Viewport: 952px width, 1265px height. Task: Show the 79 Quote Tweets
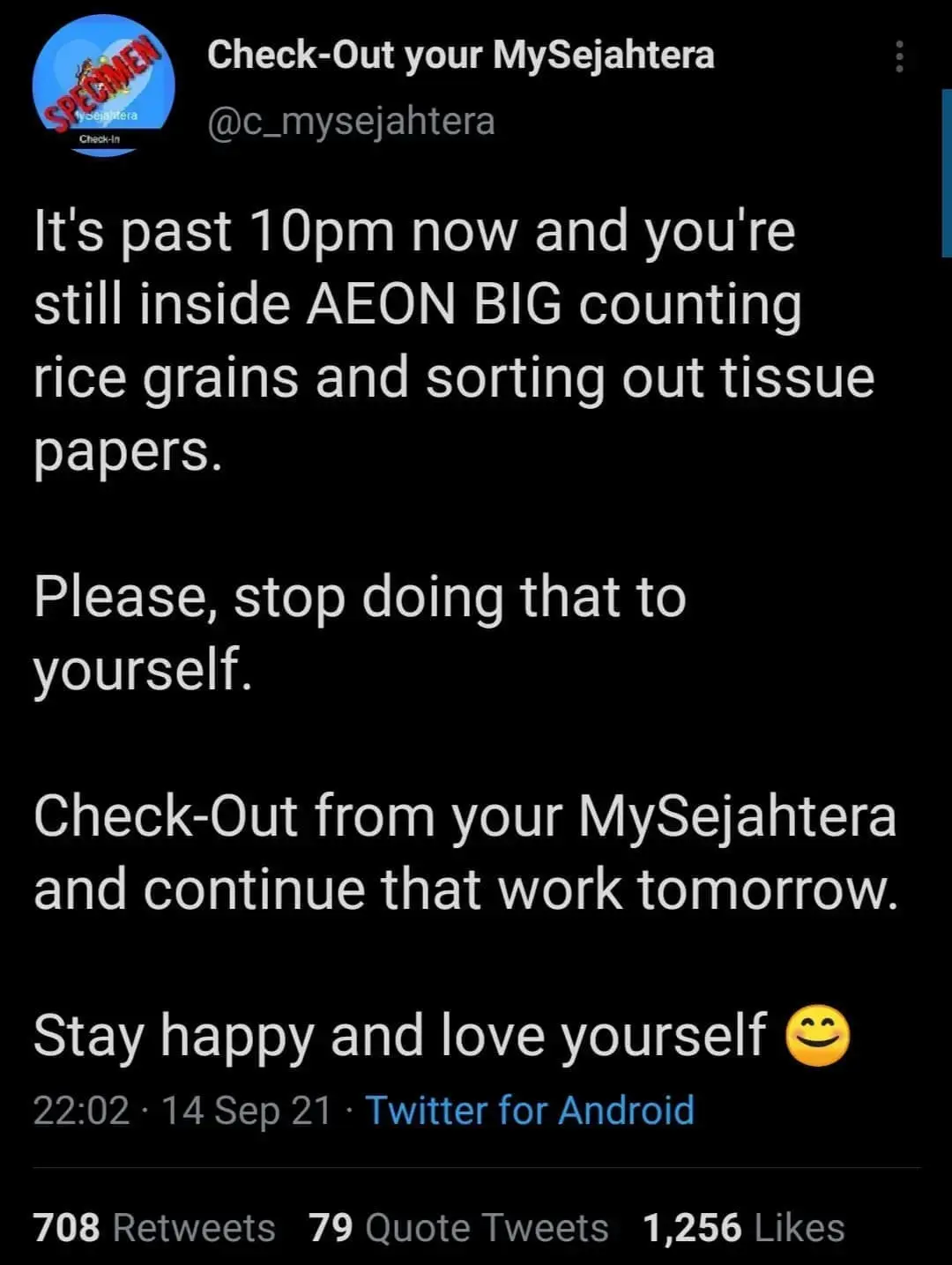pyautogui.click(x=458, y=1227)
